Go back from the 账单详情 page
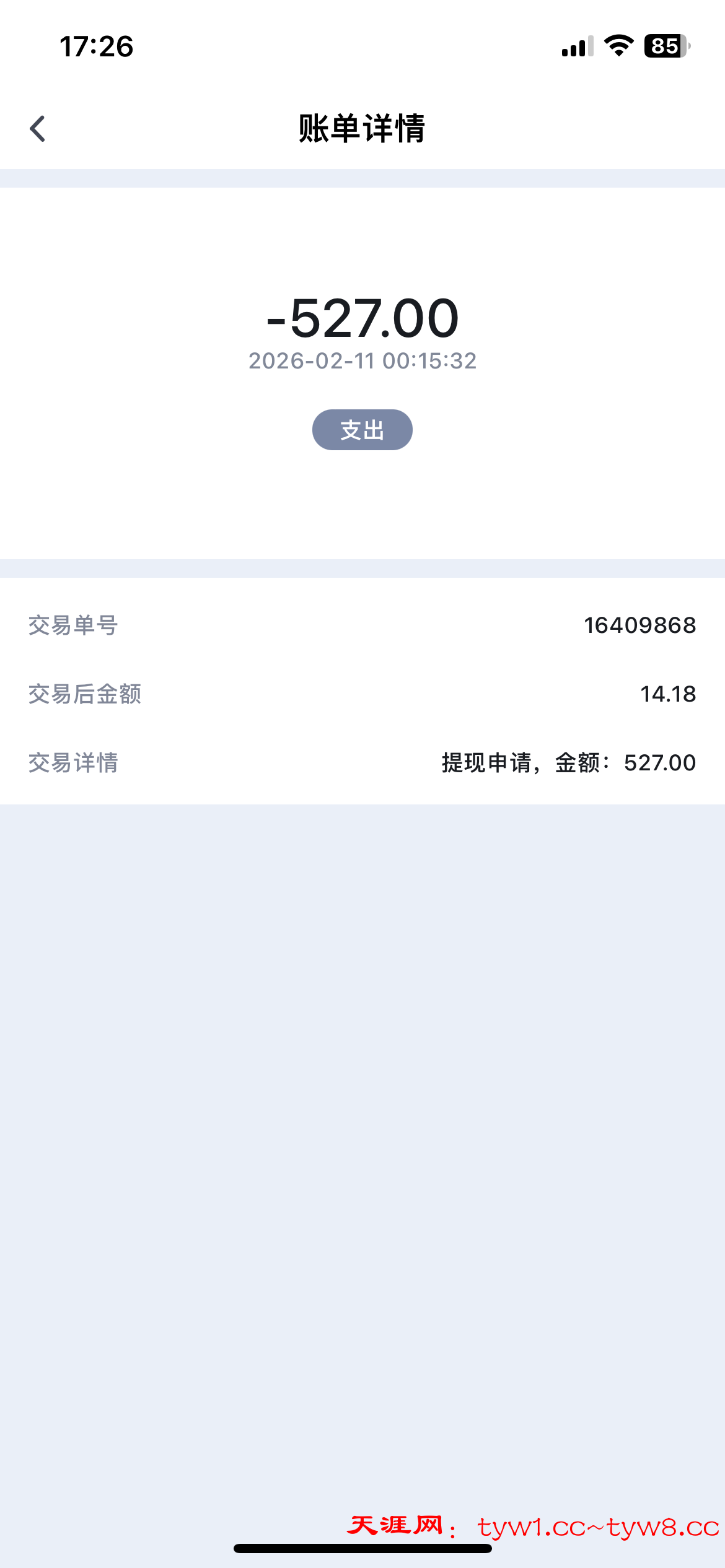Screen dimensions: 725x1568 coord(38,129)
